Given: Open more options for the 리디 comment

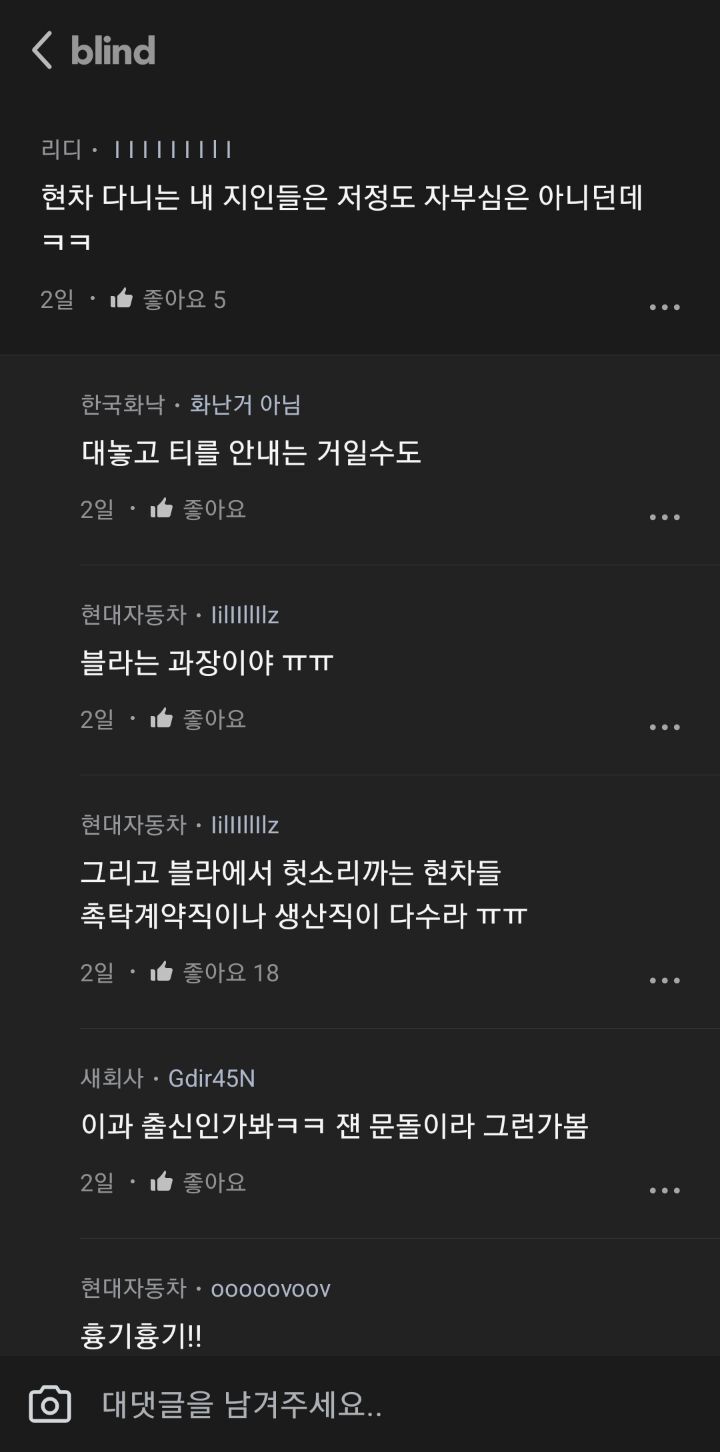Looking at the screenshot, I should (x=665, y=307).
